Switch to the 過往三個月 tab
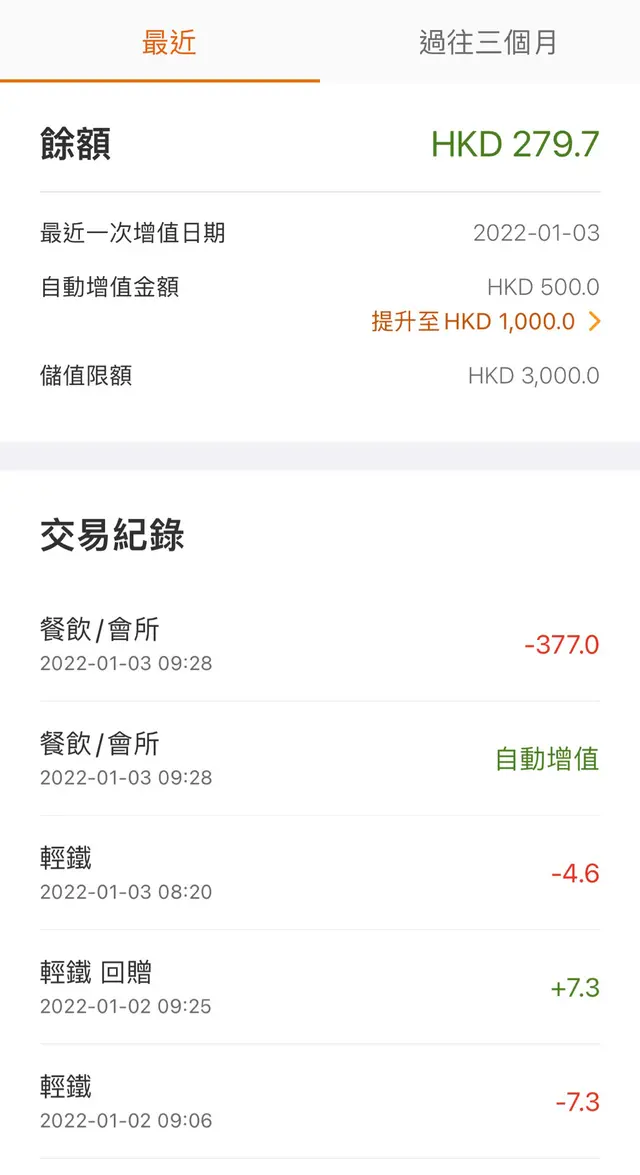640x1175 pixels. point(488,43)
